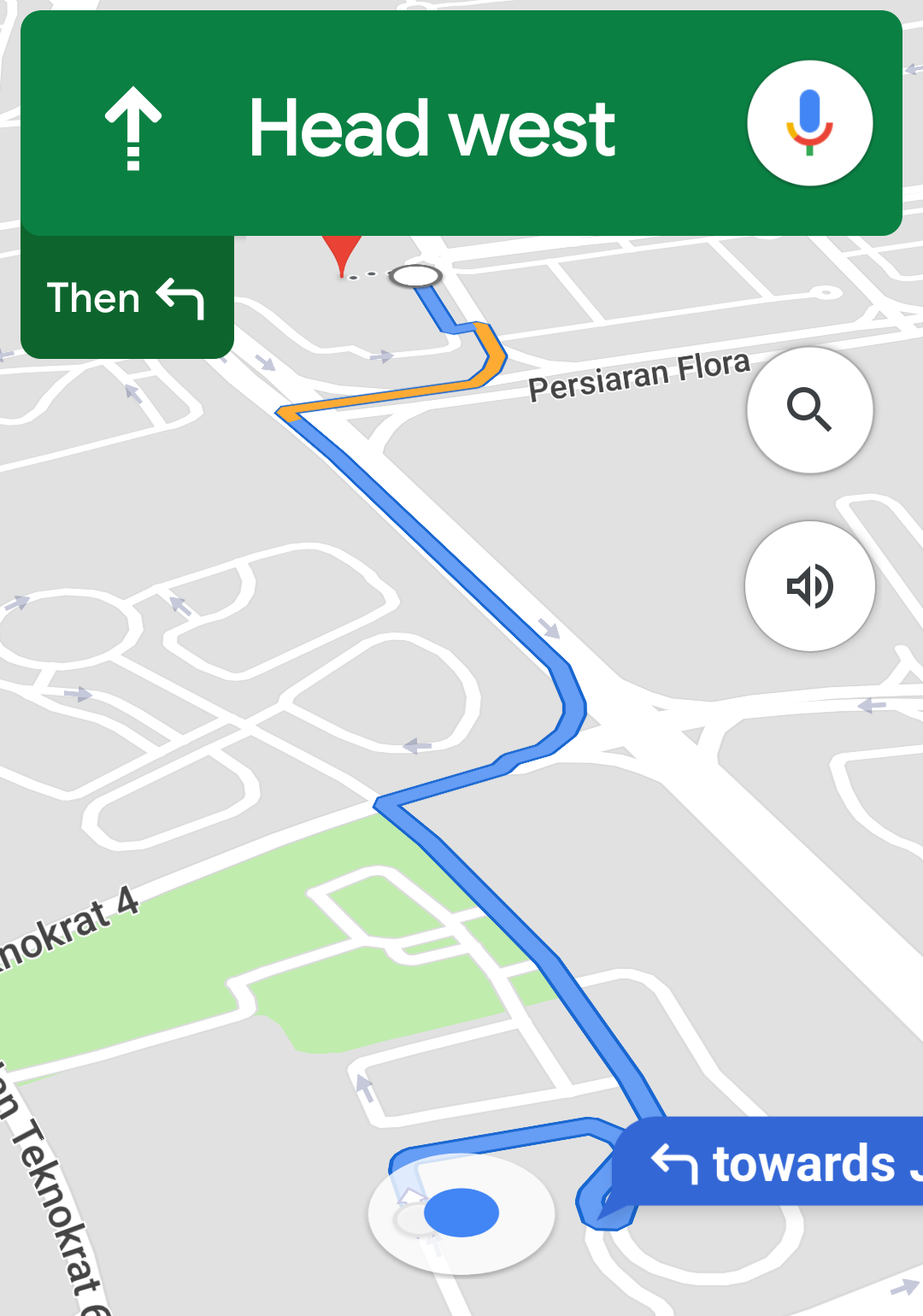Tap the Then turn left preview
Screen dimensions: 923x1316
(126, 298)
